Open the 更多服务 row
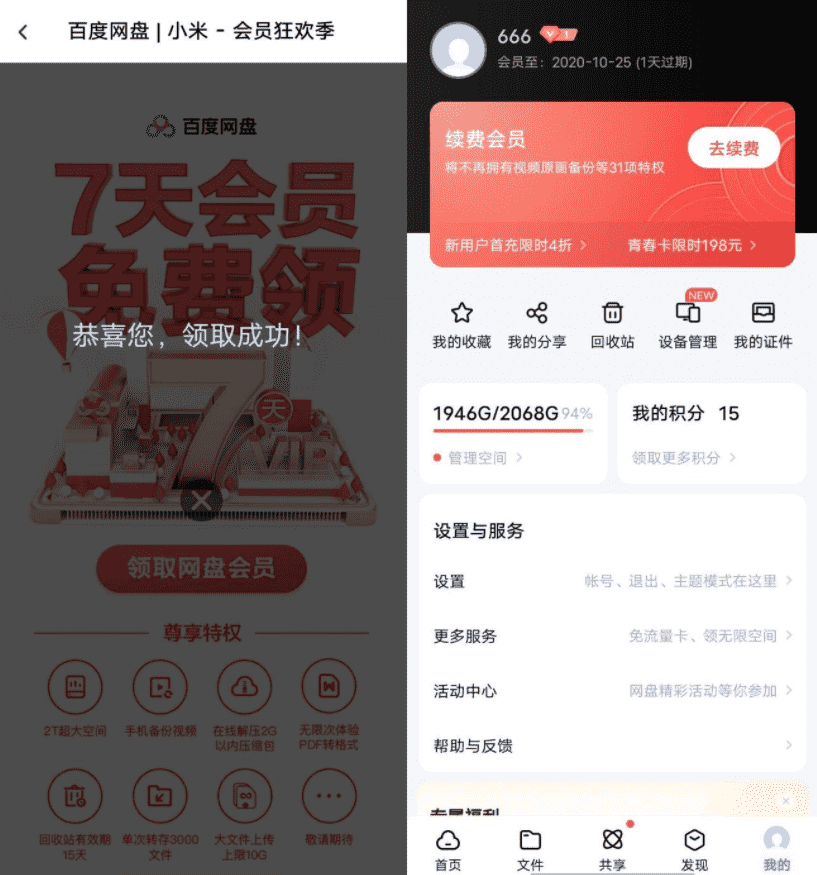817x875 pixels. 612,636
